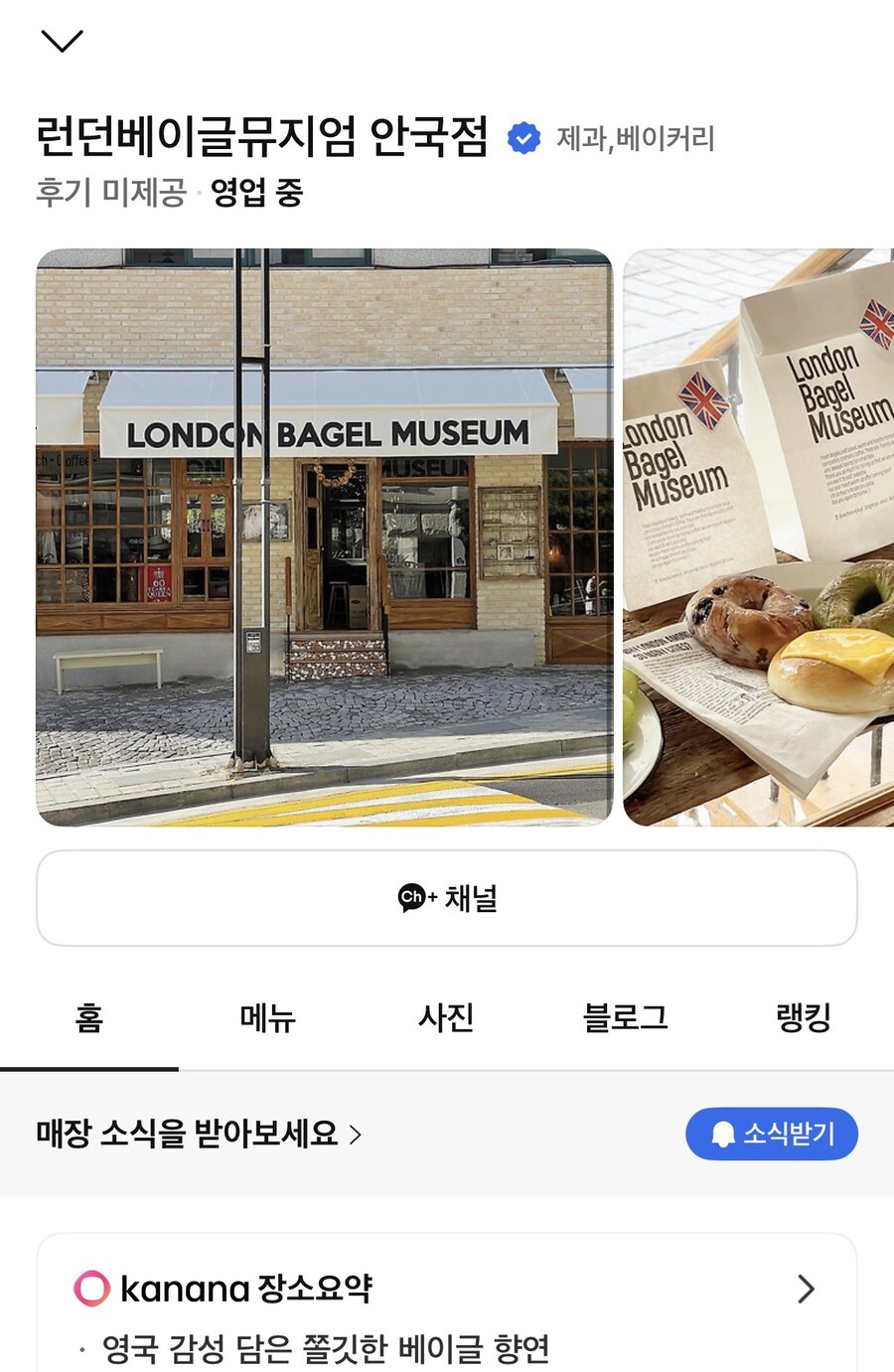Toggle notifications for this store
The height and width of the screenshot is (1372, 894).
click(772, 1133)
